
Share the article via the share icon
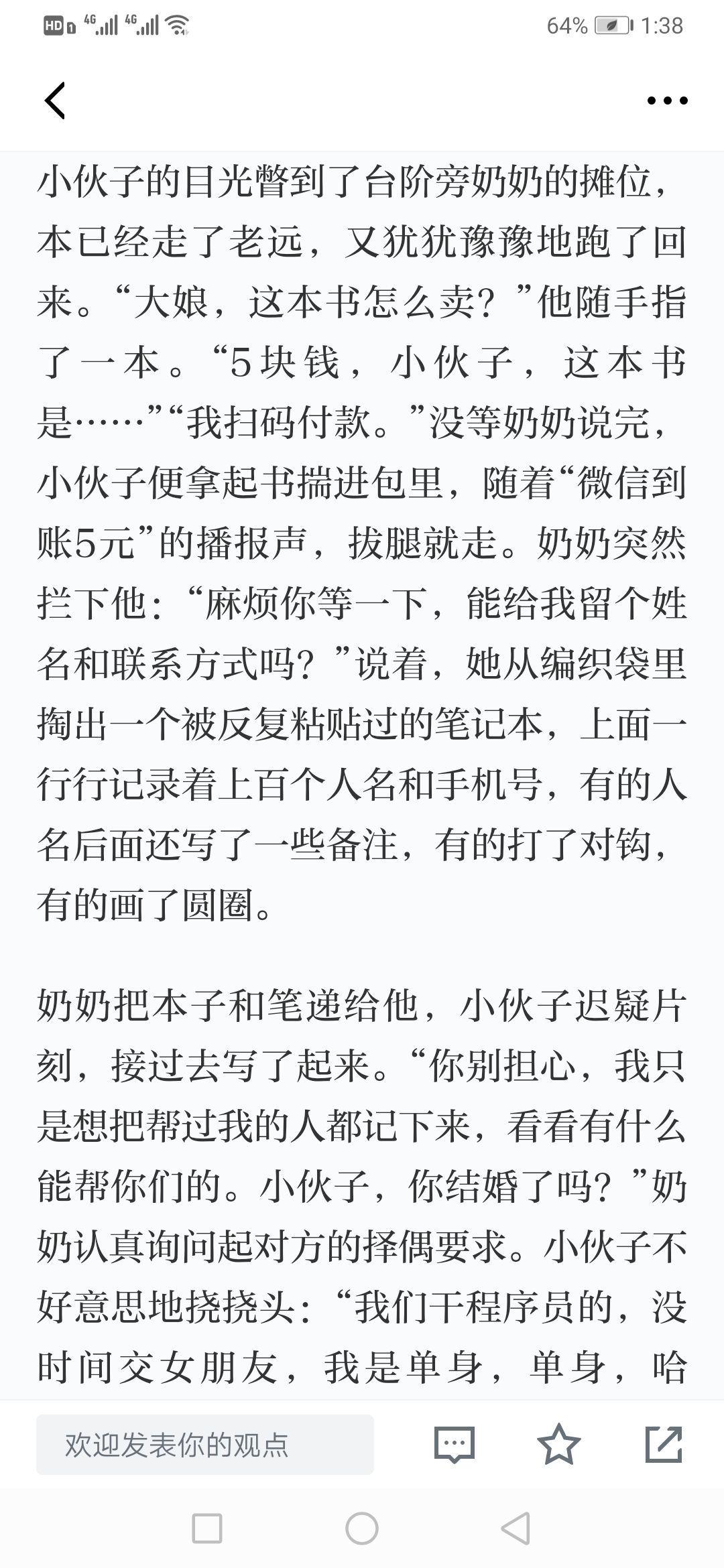point(664,1444)
